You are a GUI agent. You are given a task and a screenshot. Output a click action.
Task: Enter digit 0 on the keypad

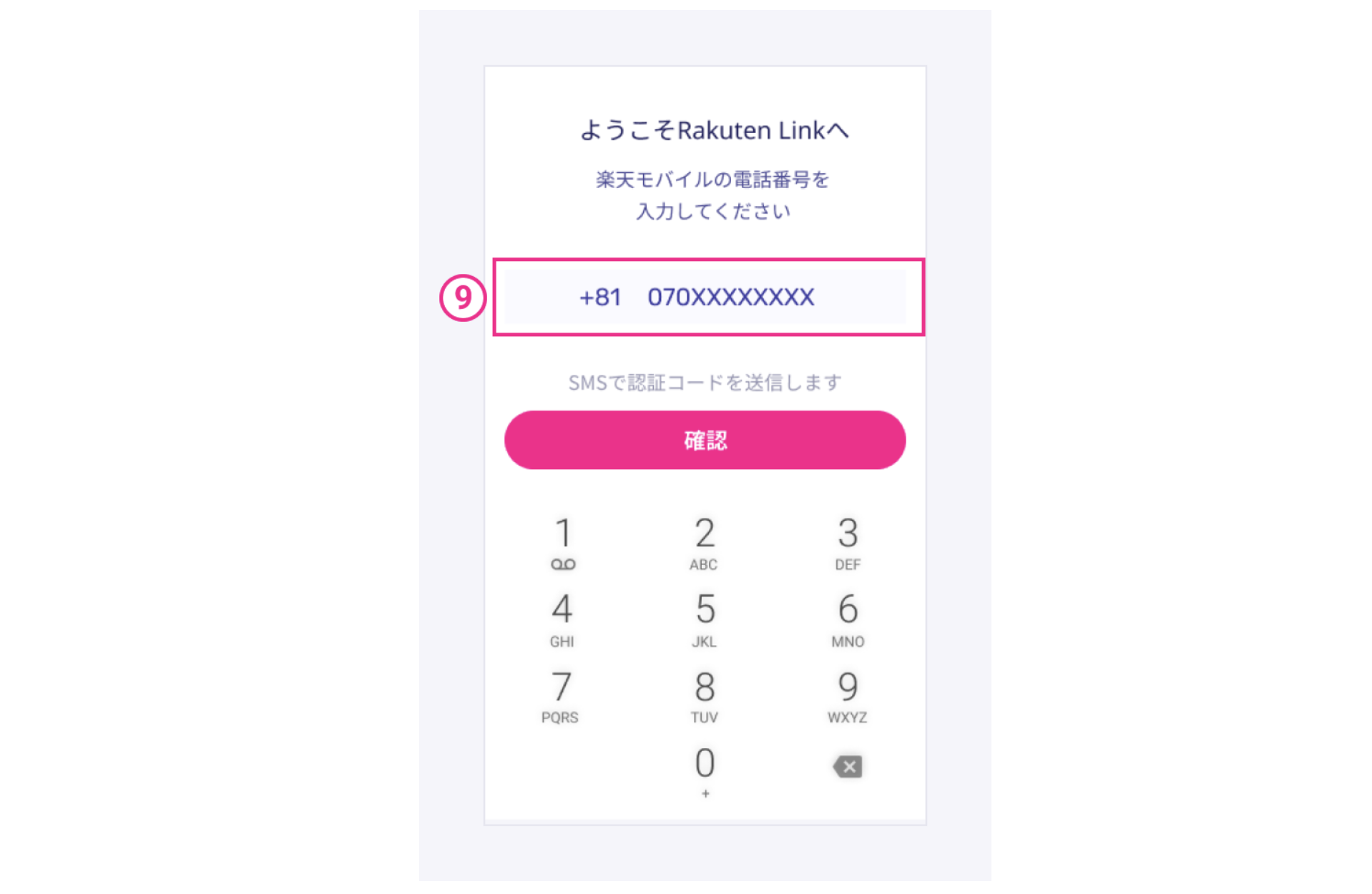(x=705, y=771)
